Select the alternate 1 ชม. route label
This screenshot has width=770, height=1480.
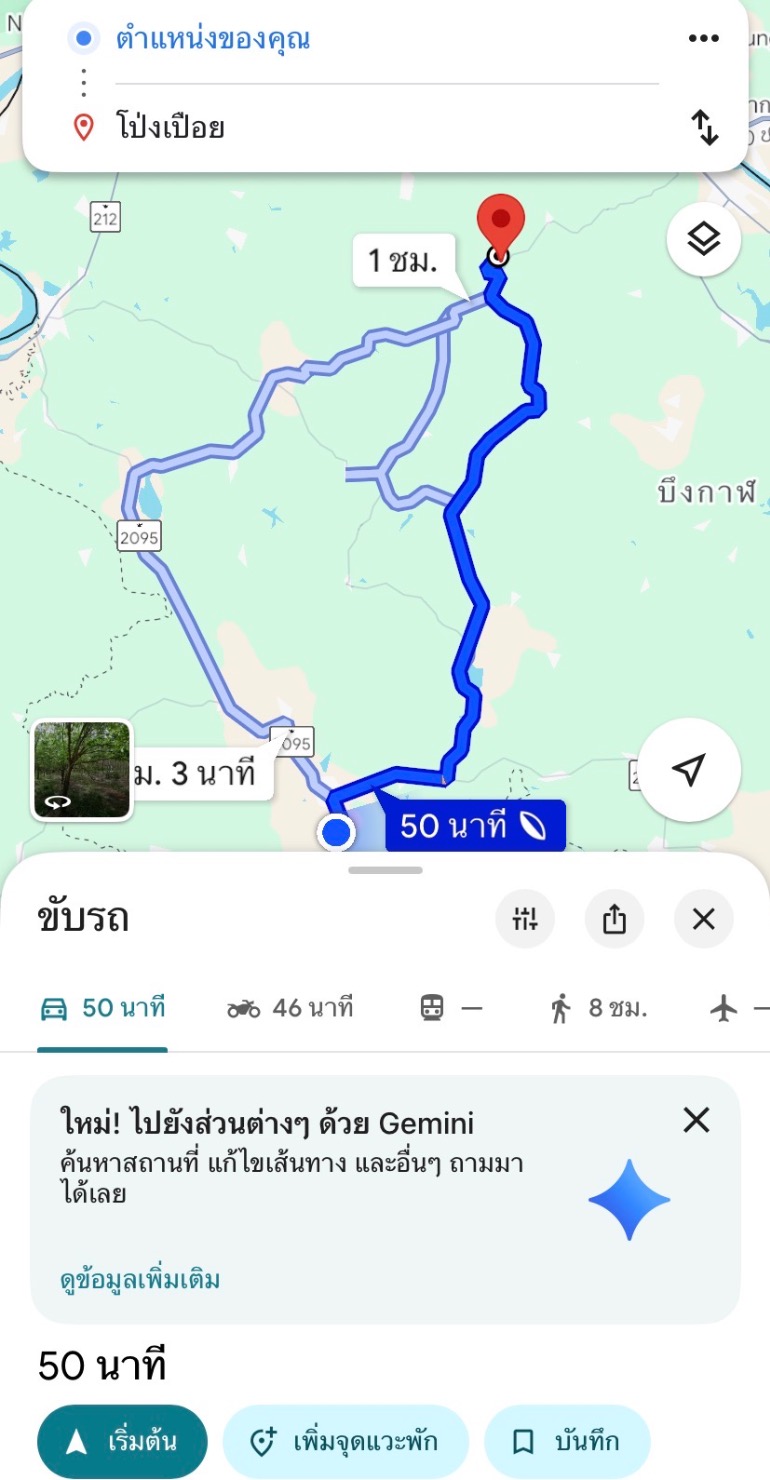[403, 261]
